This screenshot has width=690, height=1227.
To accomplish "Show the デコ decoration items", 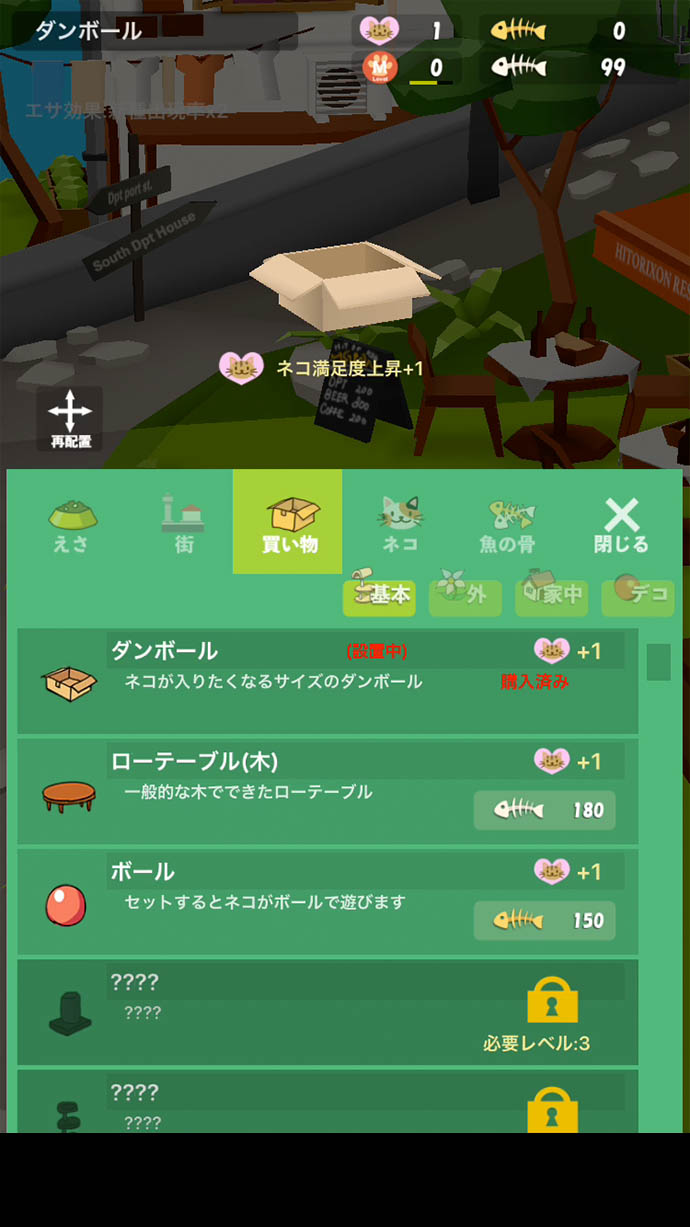I will pyautogui.click(x=637, y=596).
